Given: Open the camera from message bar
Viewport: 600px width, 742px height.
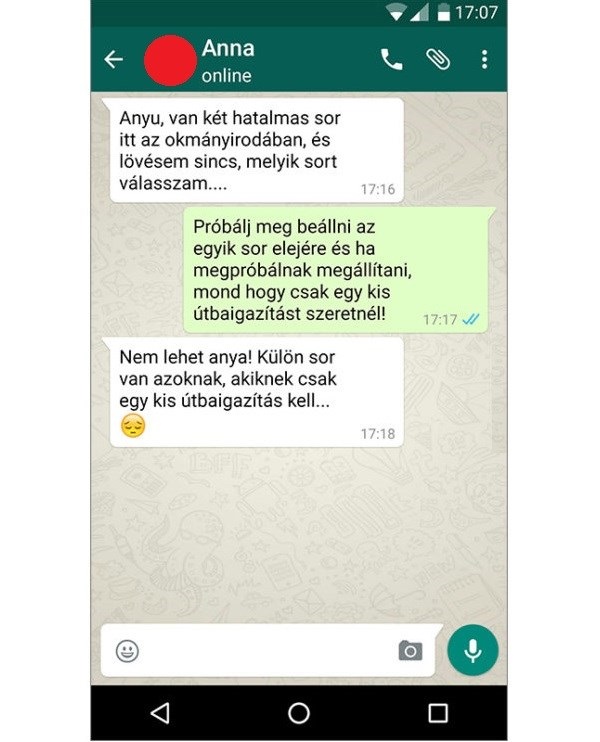Looking at the screenshot, I should click(x=410, y=651).
